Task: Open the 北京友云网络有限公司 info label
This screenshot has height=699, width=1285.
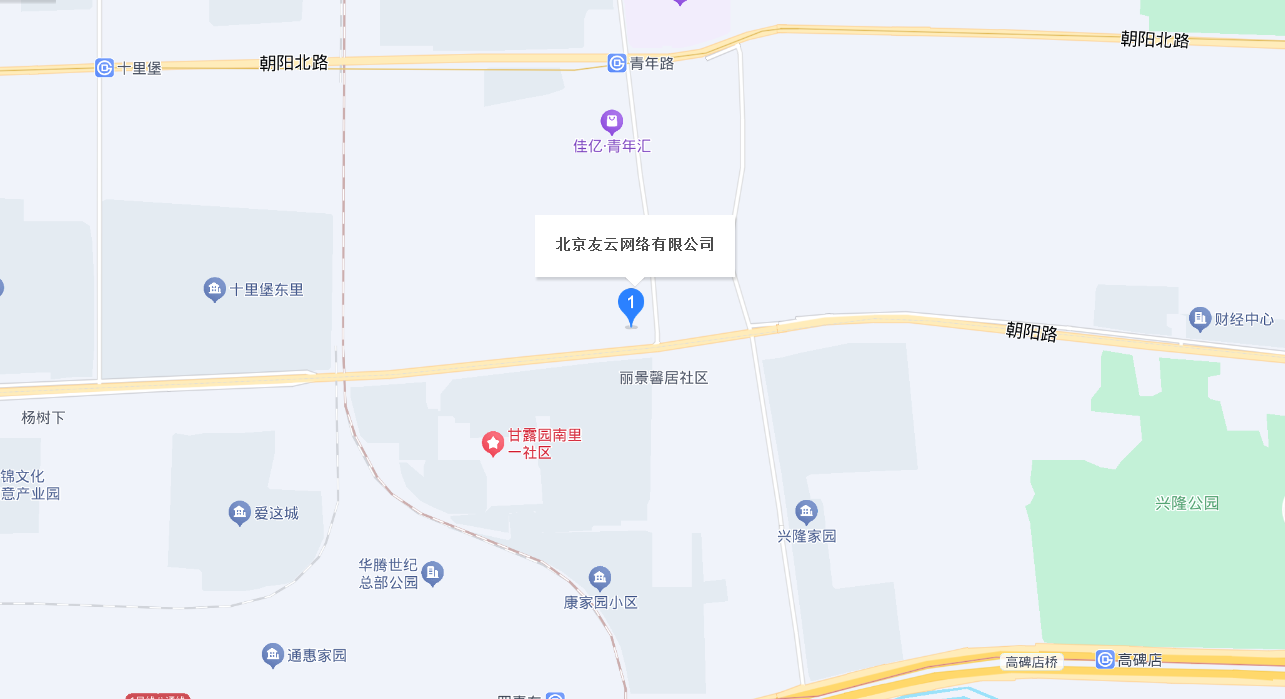Action: pyautogui.click(x=635, y=244)
